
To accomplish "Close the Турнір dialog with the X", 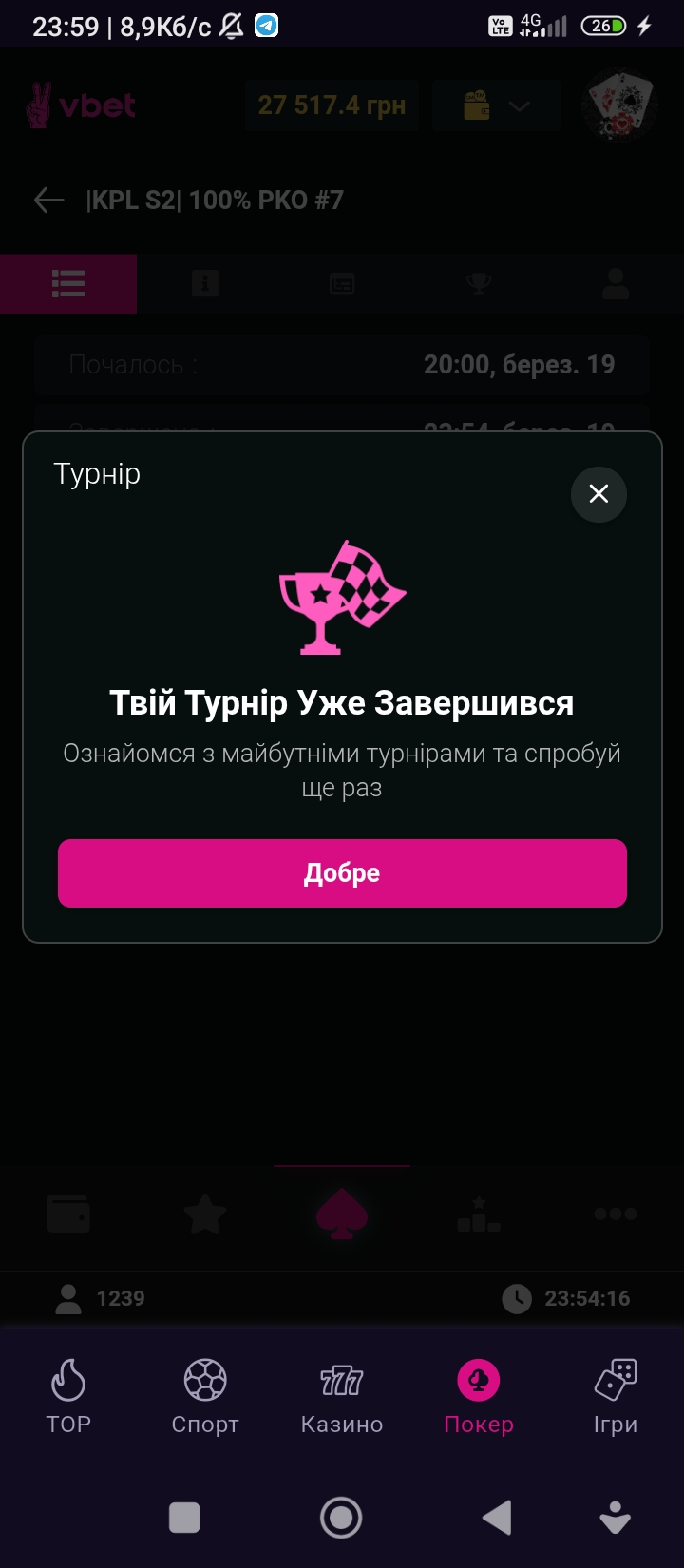I will click(598, 494).
